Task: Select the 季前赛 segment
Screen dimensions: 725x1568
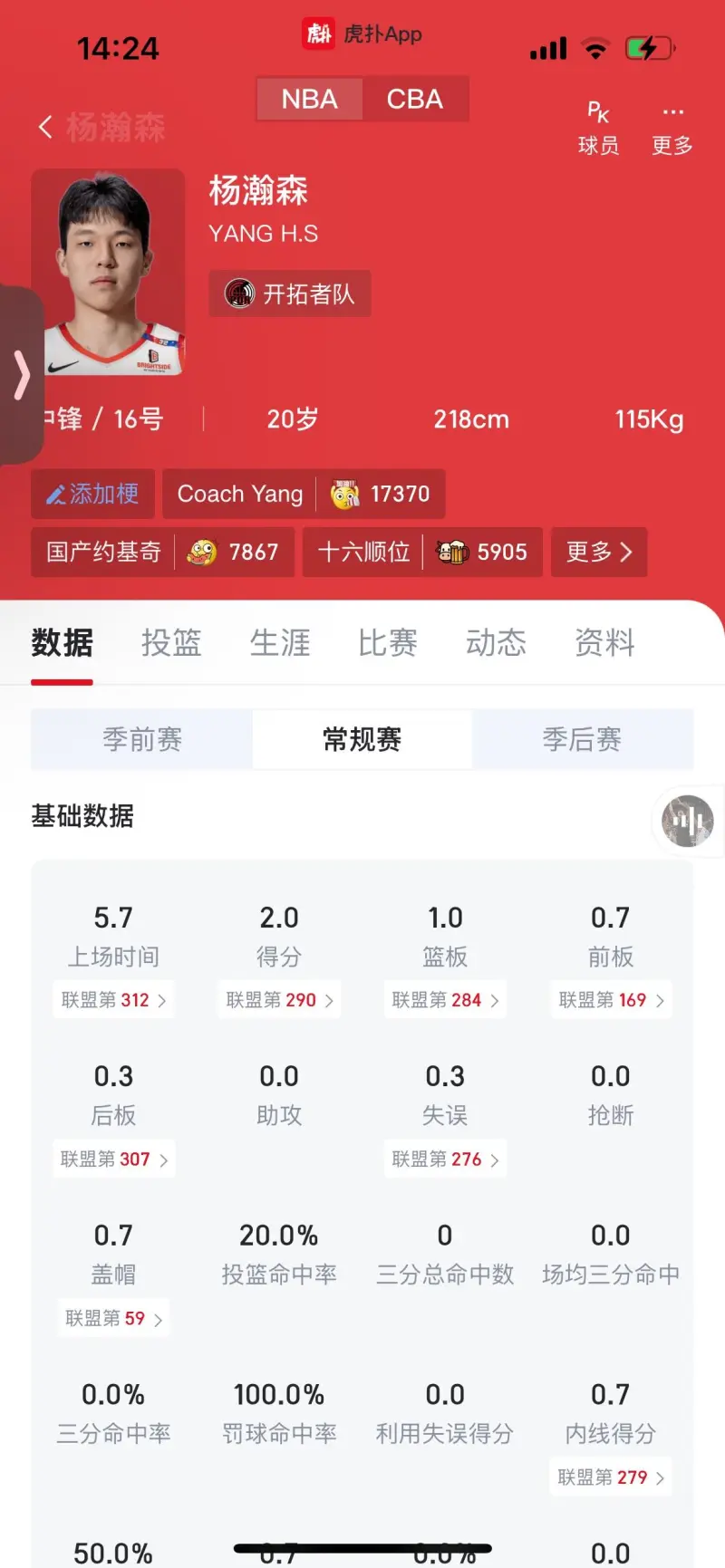Action: (x=141, y=739)
